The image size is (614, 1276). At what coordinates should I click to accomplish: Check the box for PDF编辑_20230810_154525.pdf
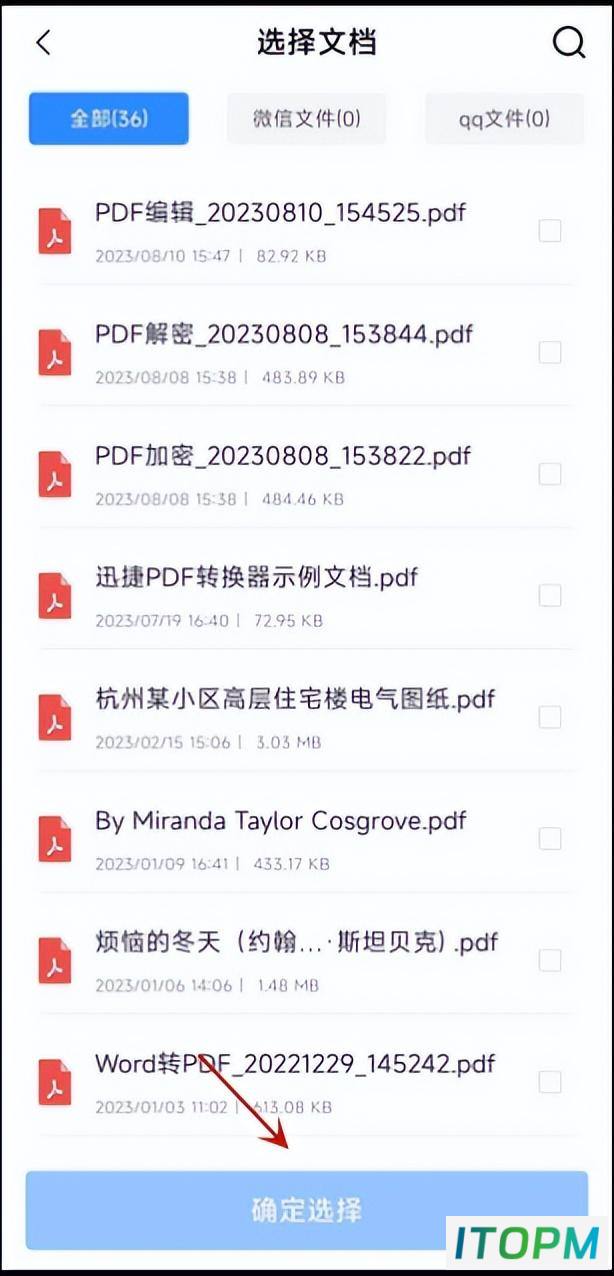[550, 231]
